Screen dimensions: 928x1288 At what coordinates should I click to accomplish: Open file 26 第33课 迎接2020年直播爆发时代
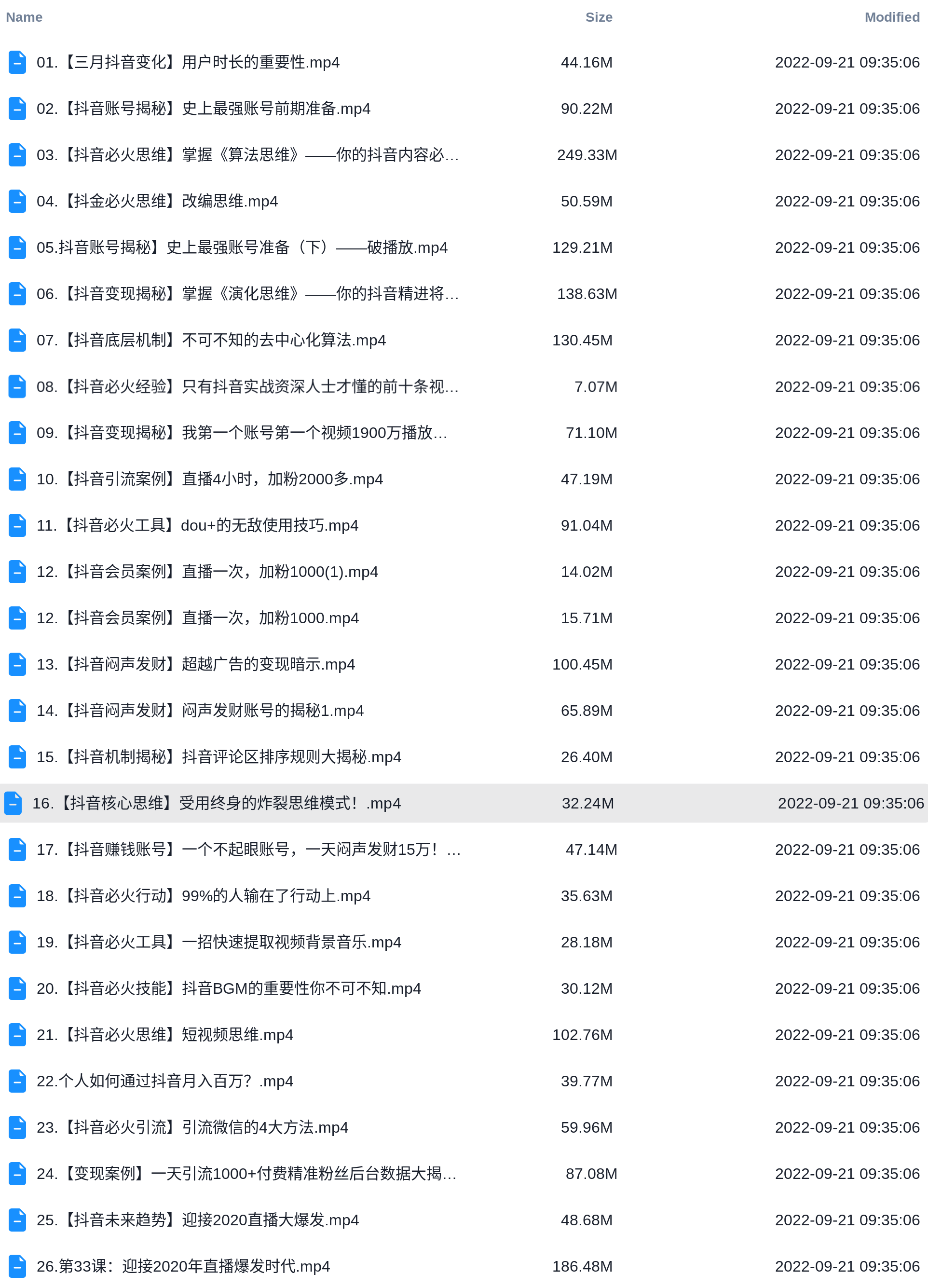183,1266
